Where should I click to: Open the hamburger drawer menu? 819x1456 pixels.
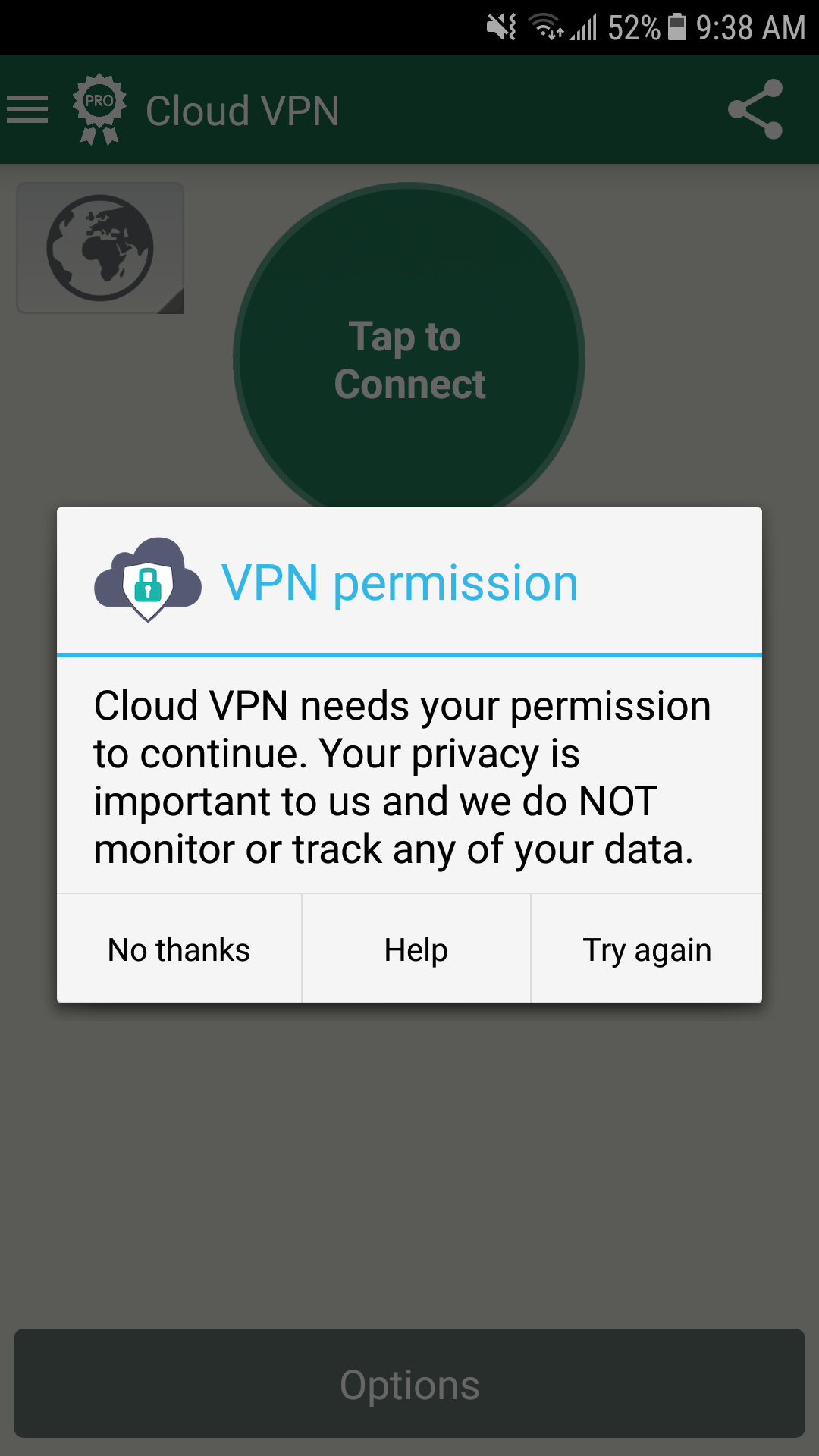tap(27, 110)
